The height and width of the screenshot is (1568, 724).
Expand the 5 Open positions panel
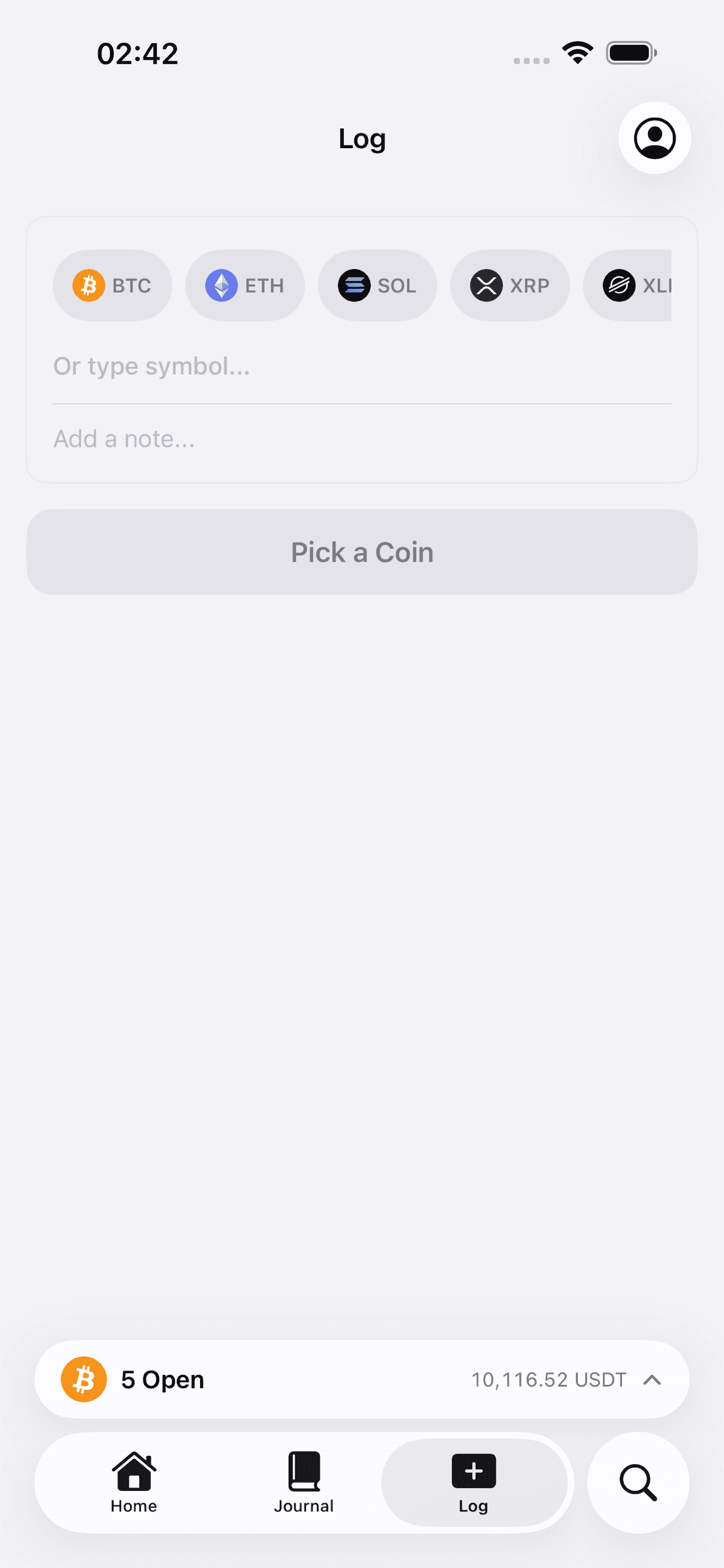point(361,1380)
